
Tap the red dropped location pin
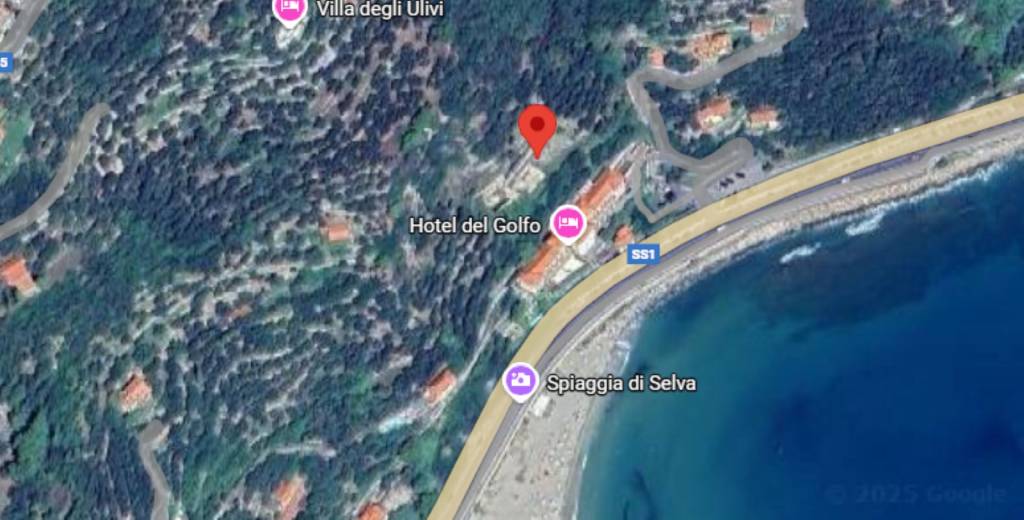pyautogui.click(x=537, y=128)
